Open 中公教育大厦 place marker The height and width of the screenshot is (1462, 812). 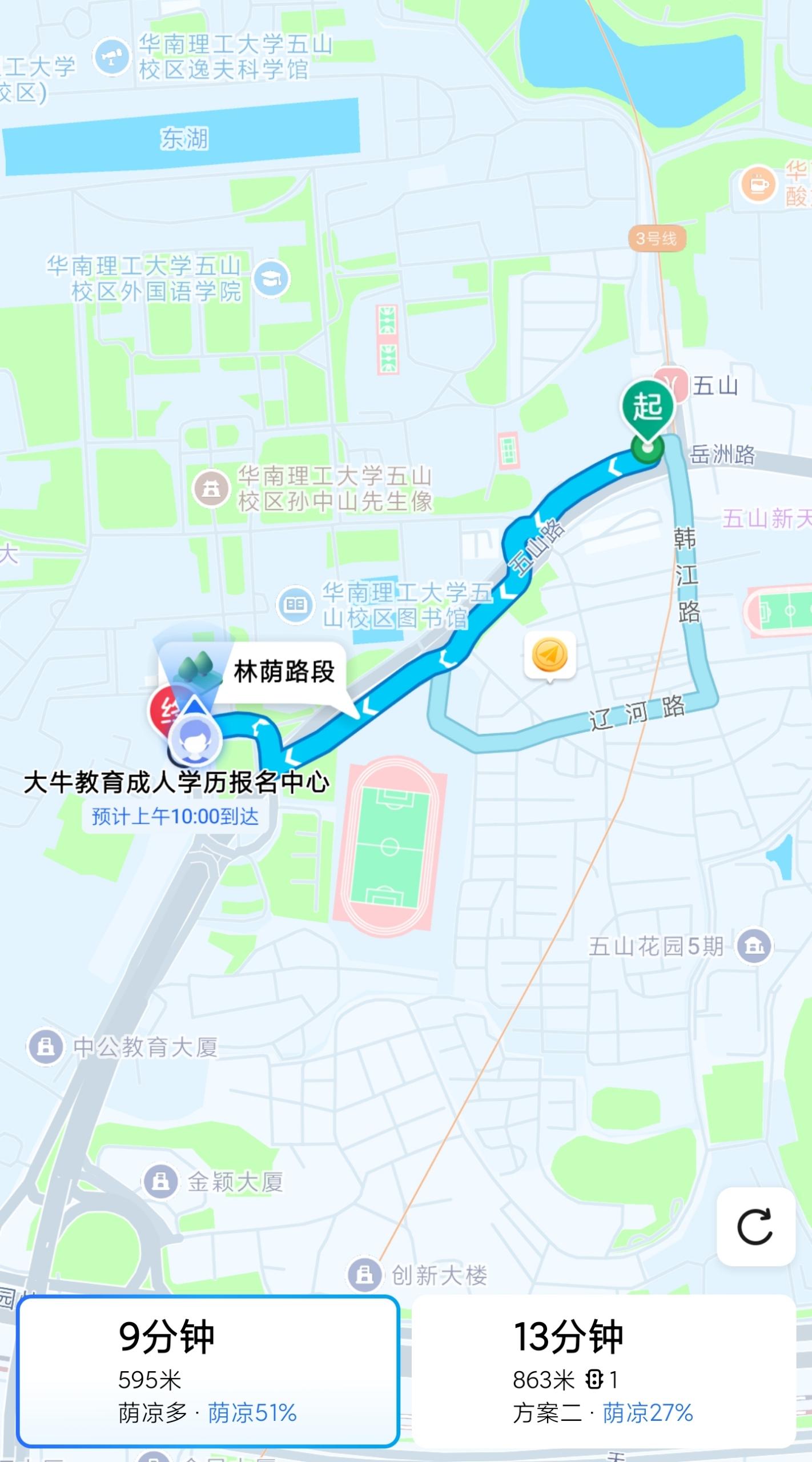(x=46, y=1046)
